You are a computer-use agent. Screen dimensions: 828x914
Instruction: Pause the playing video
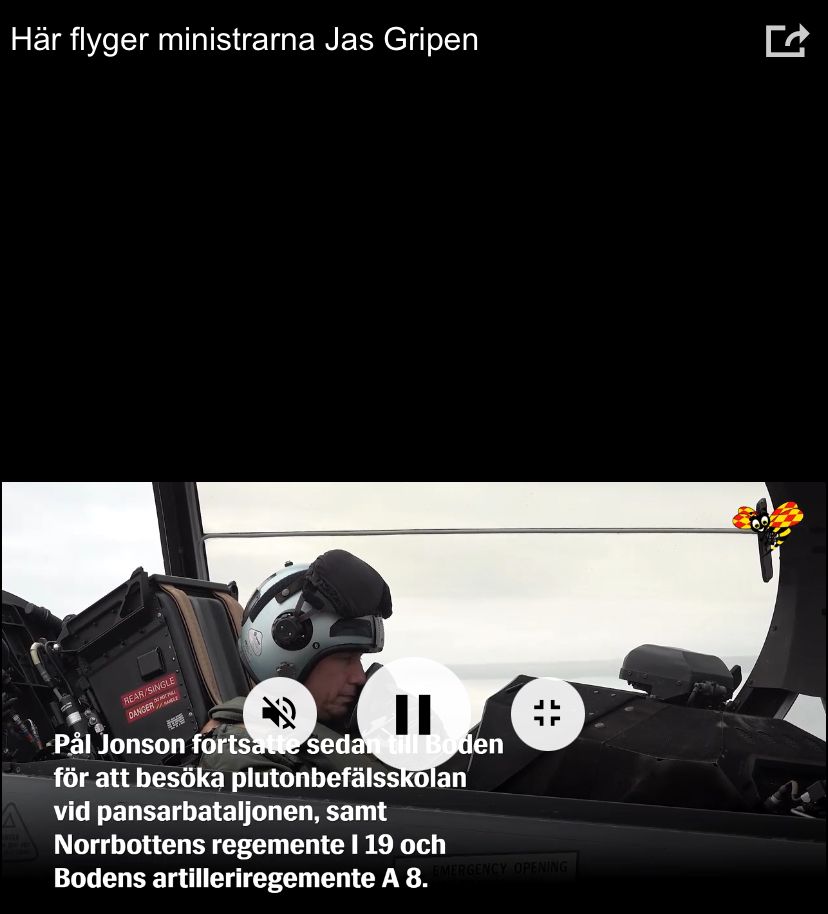tap(413, 714)
